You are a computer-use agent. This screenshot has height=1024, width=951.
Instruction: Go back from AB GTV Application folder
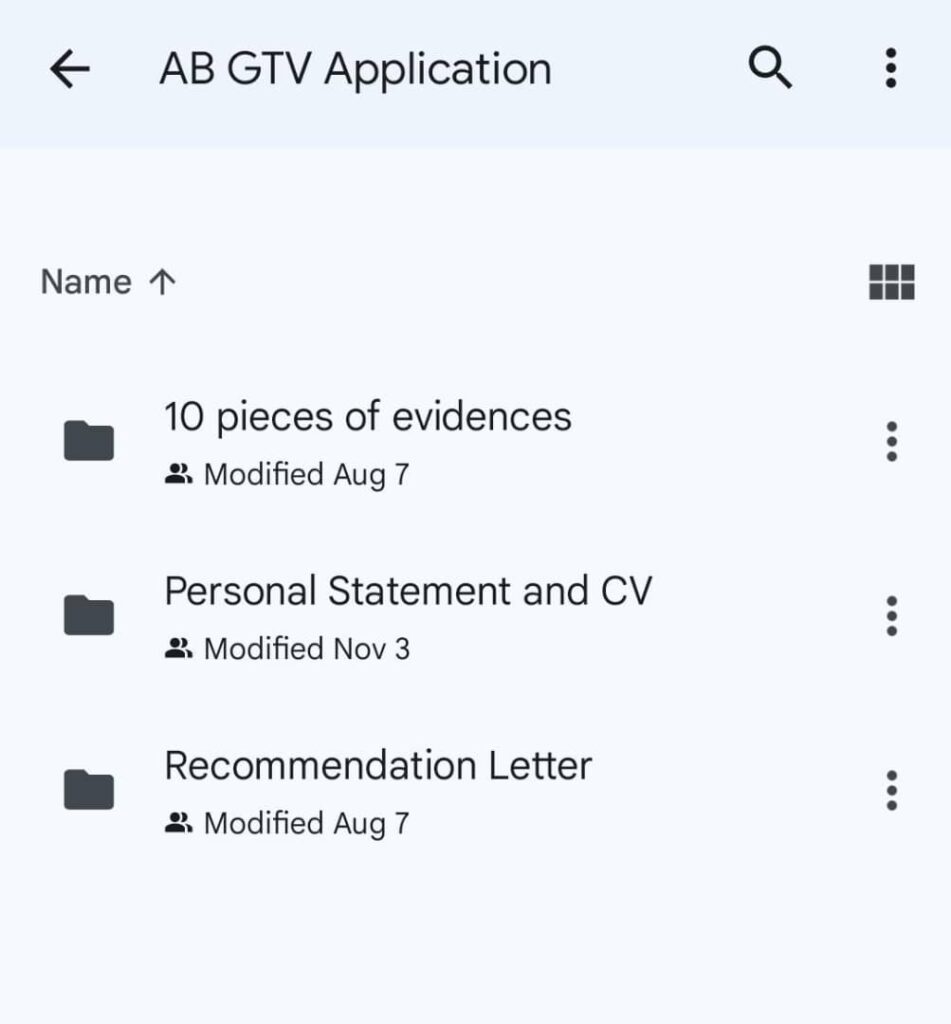70,69
